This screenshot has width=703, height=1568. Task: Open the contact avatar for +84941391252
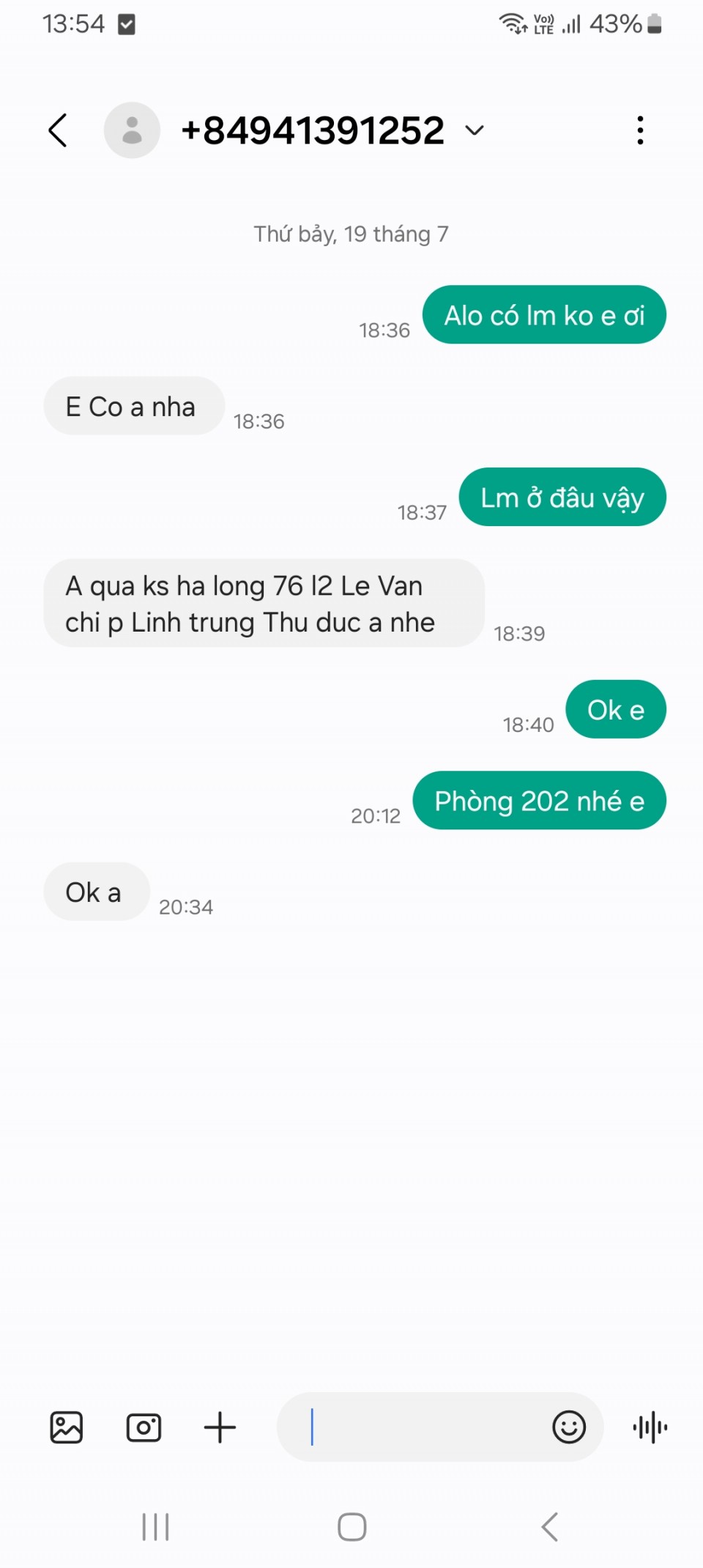(x=132, y=130)
